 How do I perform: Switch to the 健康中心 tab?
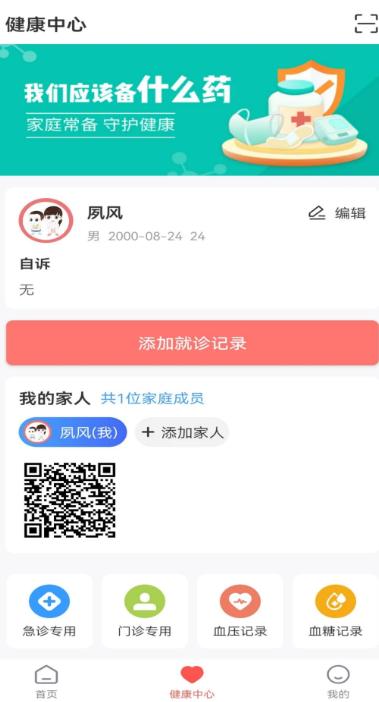(192, 682)
